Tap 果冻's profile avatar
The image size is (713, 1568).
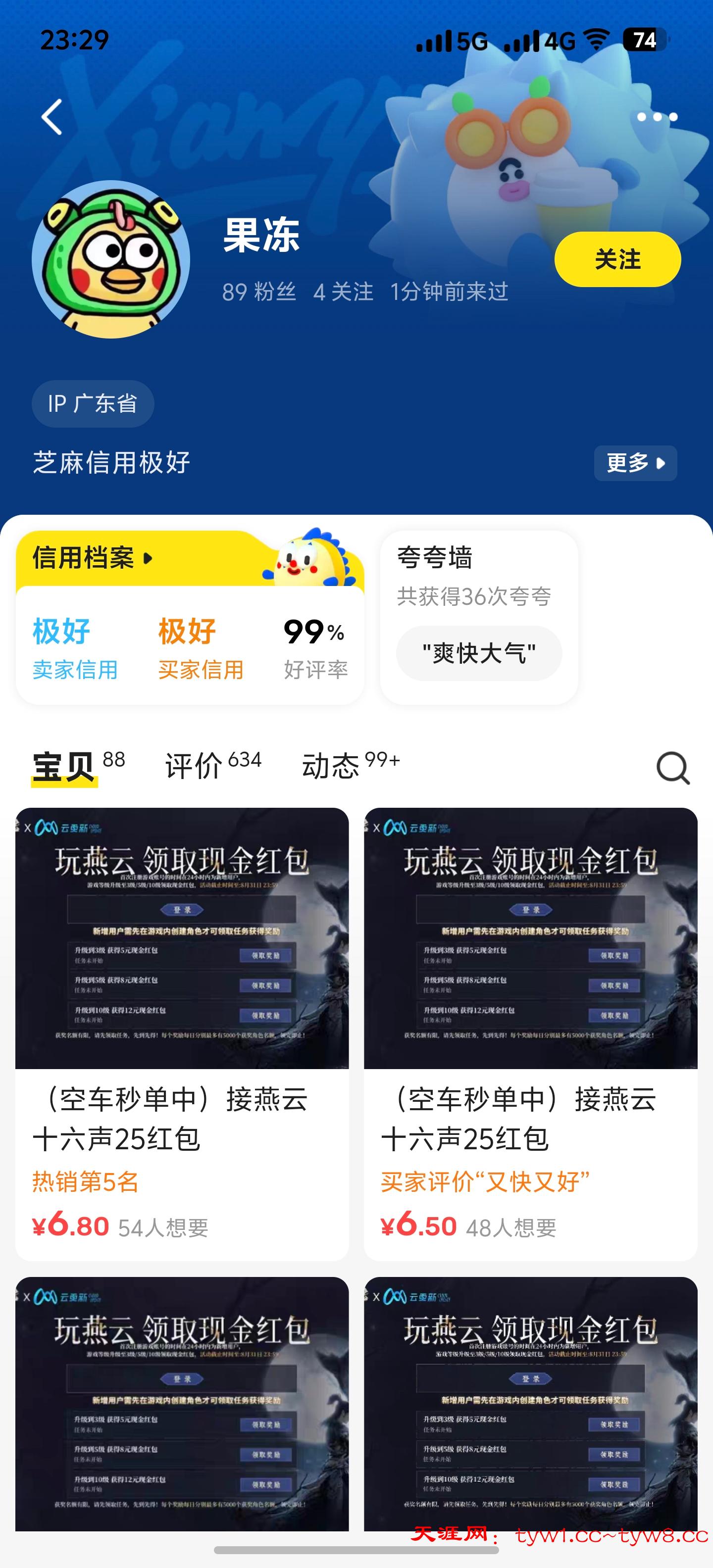click(x=111, y=259)
